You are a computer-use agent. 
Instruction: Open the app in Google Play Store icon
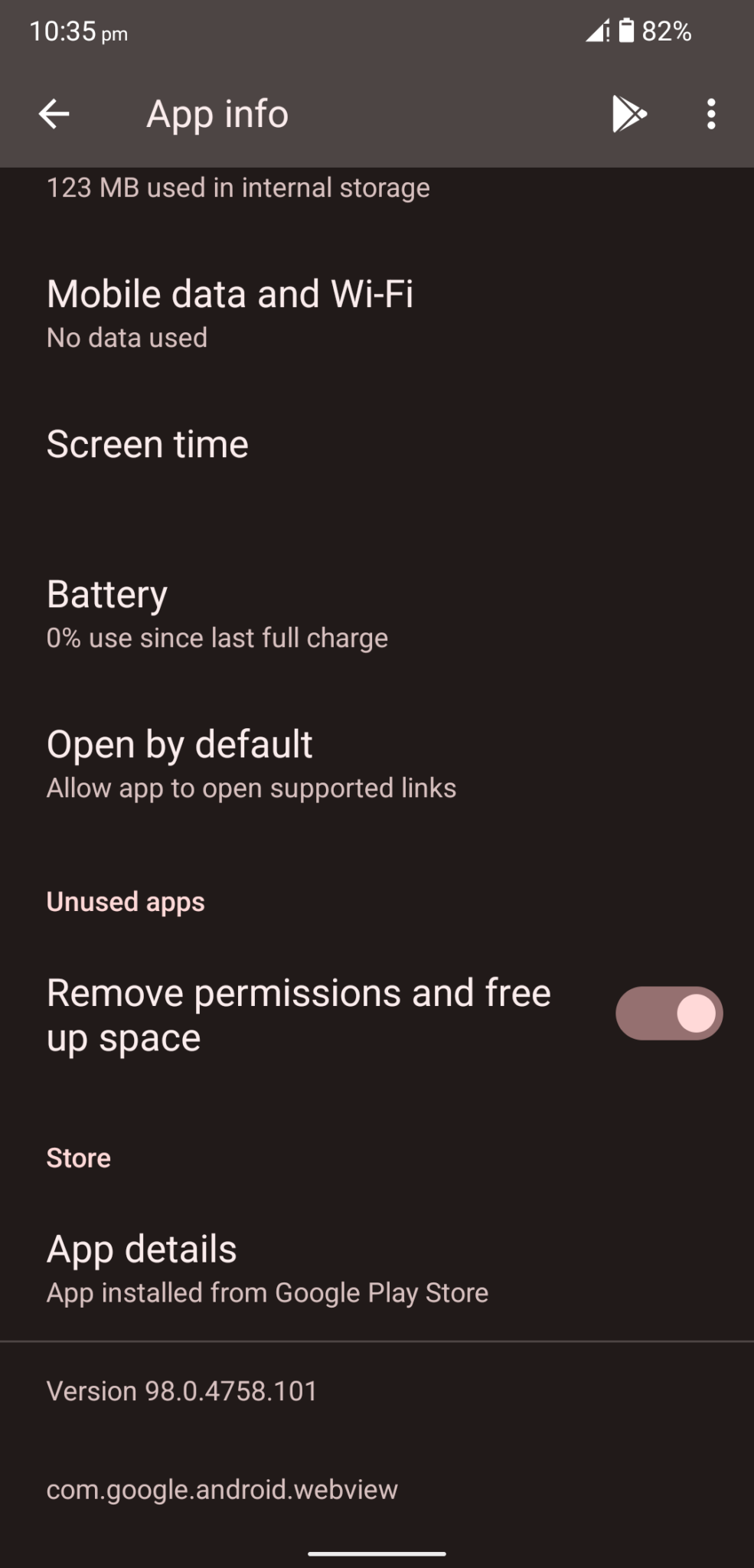[x=629, y=113]
